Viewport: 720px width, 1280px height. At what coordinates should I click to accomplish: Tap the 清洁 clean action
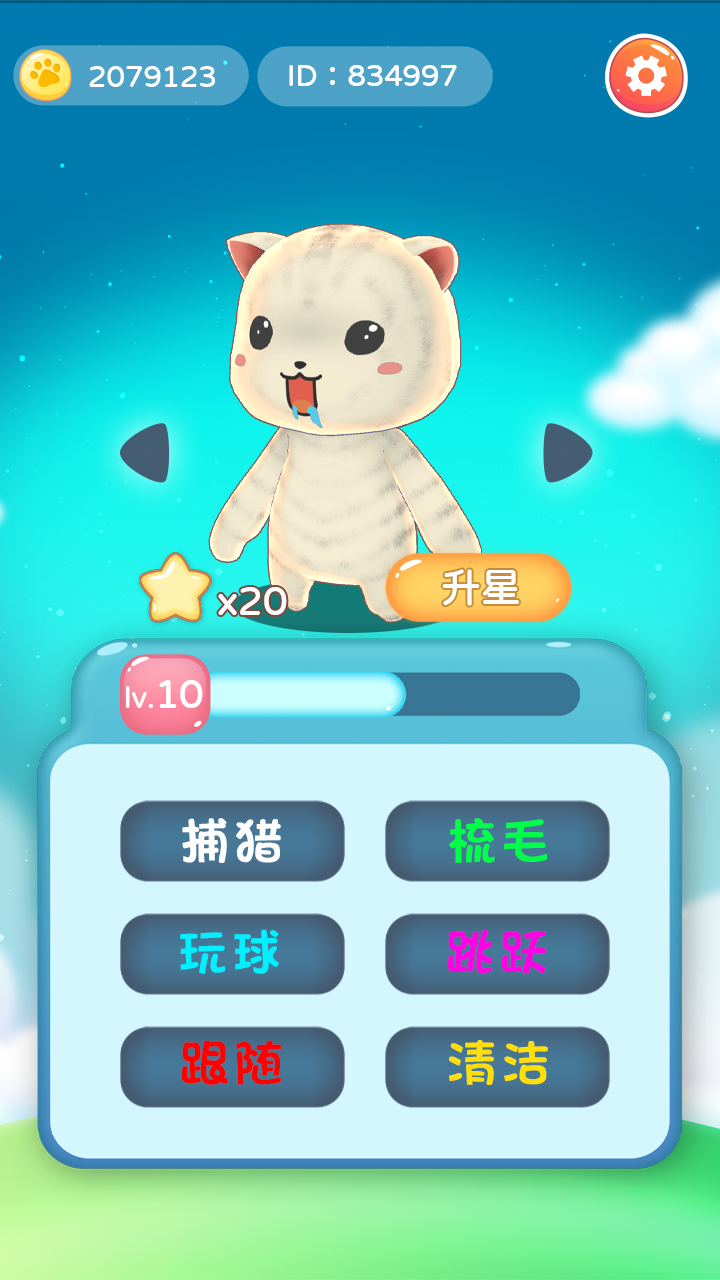tap(497, 1066)
